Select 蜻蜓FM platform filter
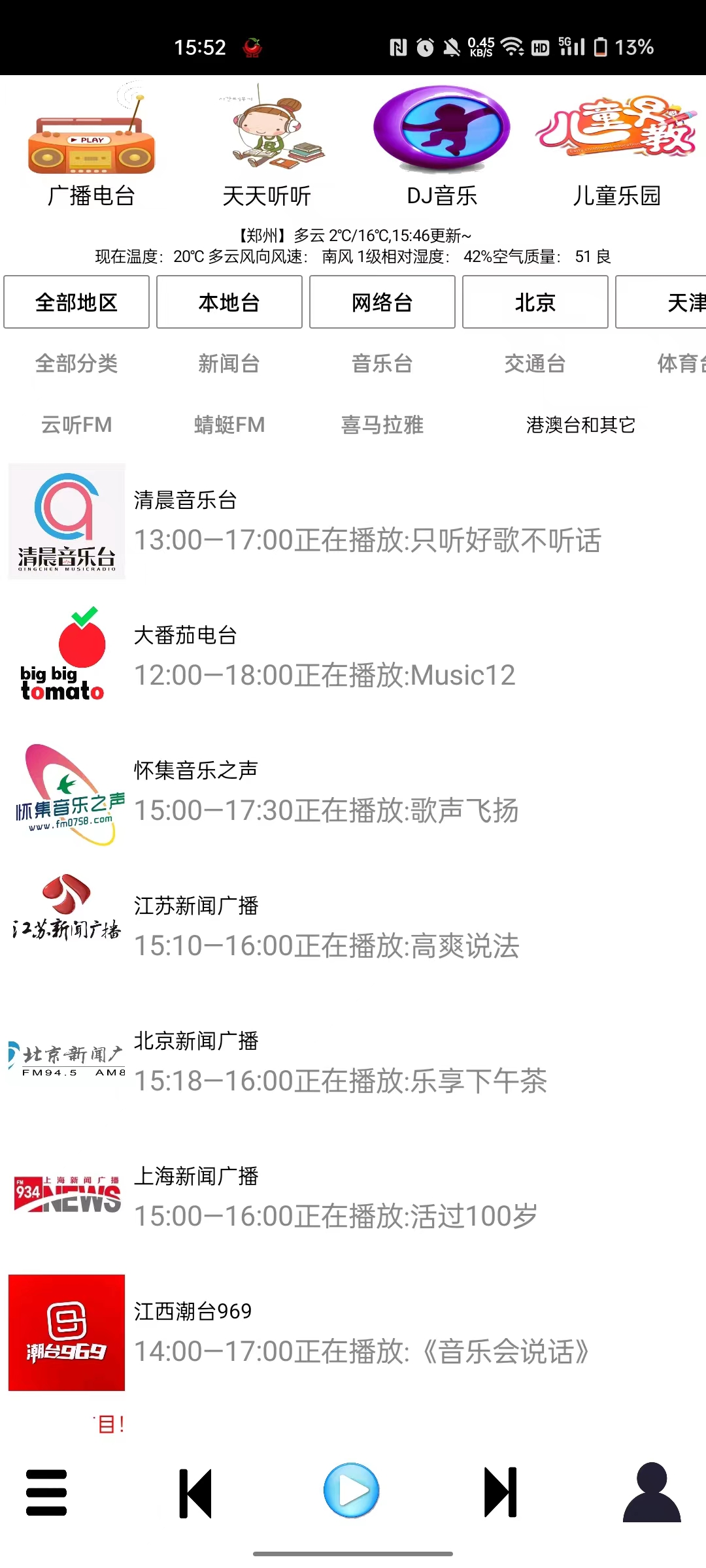 pyautogui.click(x=229, y=425)
